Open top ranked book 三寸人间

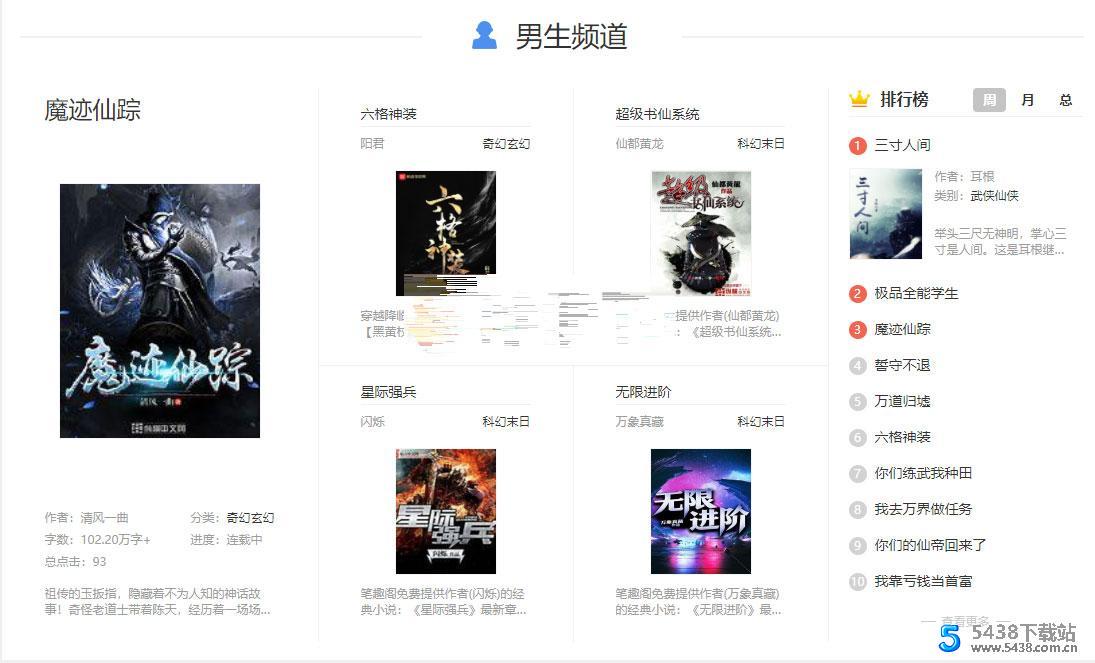(x=902, y=145)
